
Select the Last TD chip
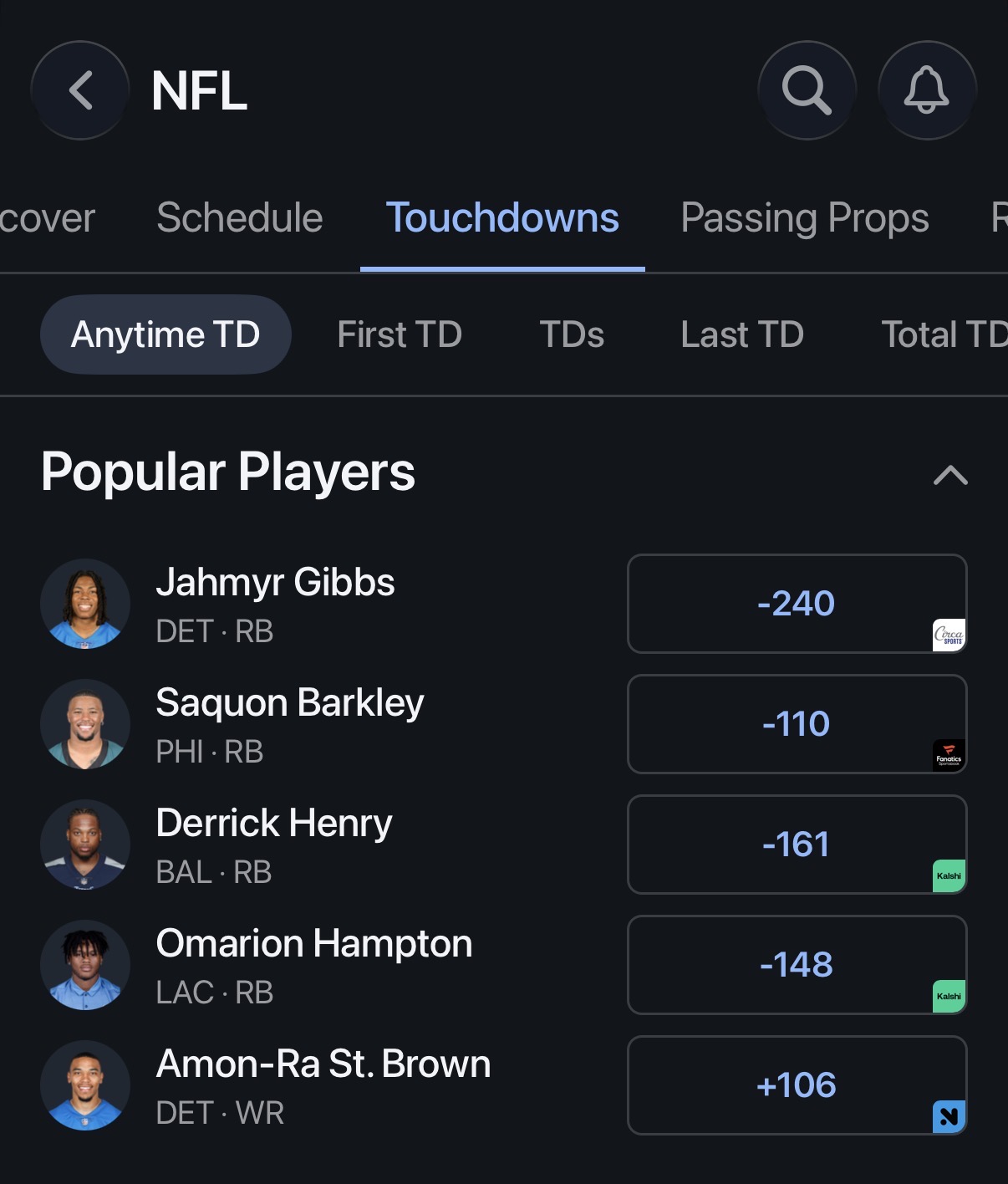pyautogui.click(x=742, y=334)
